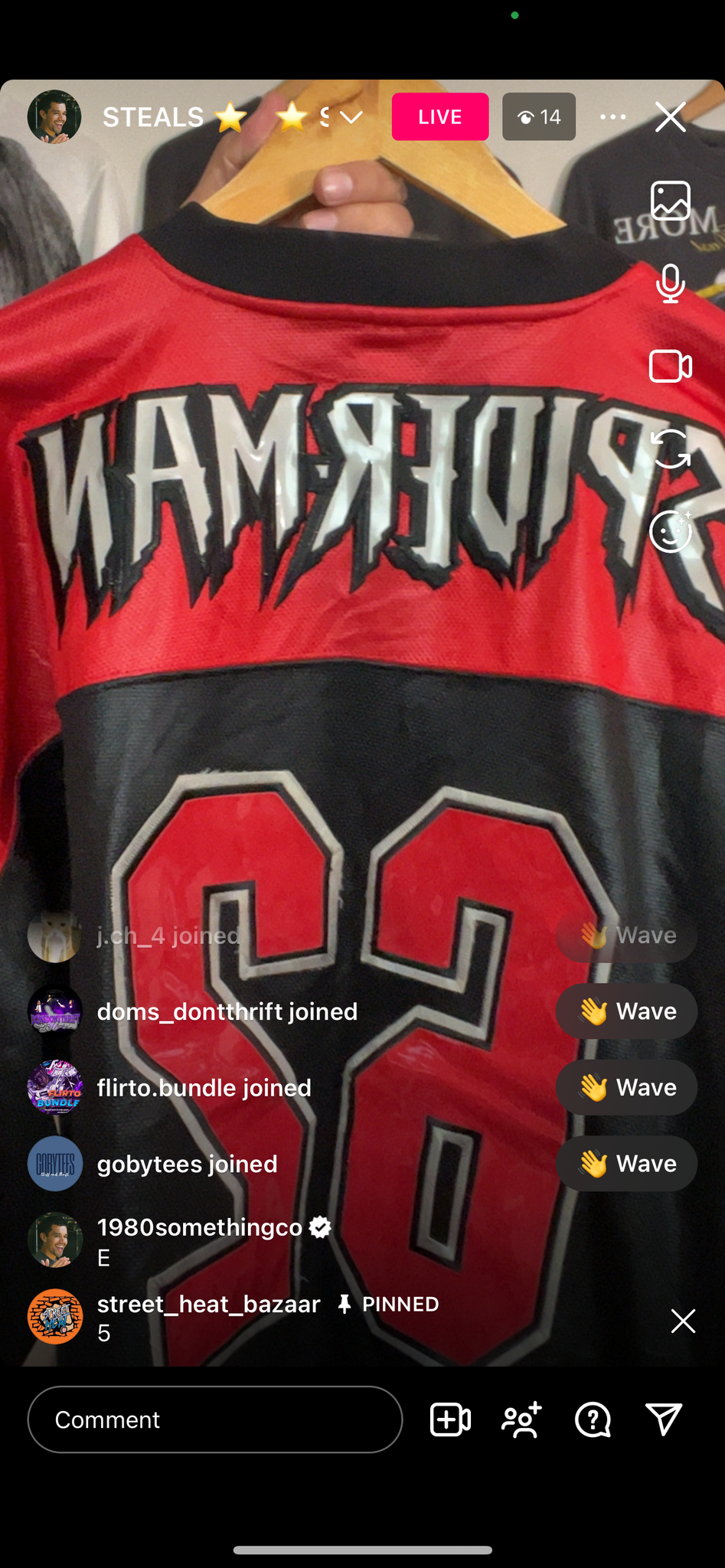725x1568 pixels.
Task: Wave at flirto.bundle
Action: point(626,1087)
